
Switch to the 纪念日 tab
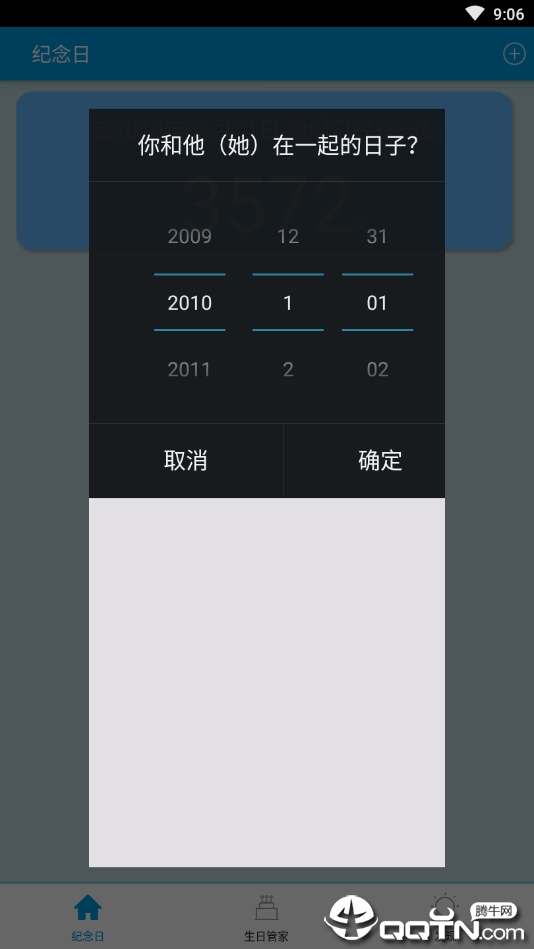[x=88, y=918]
